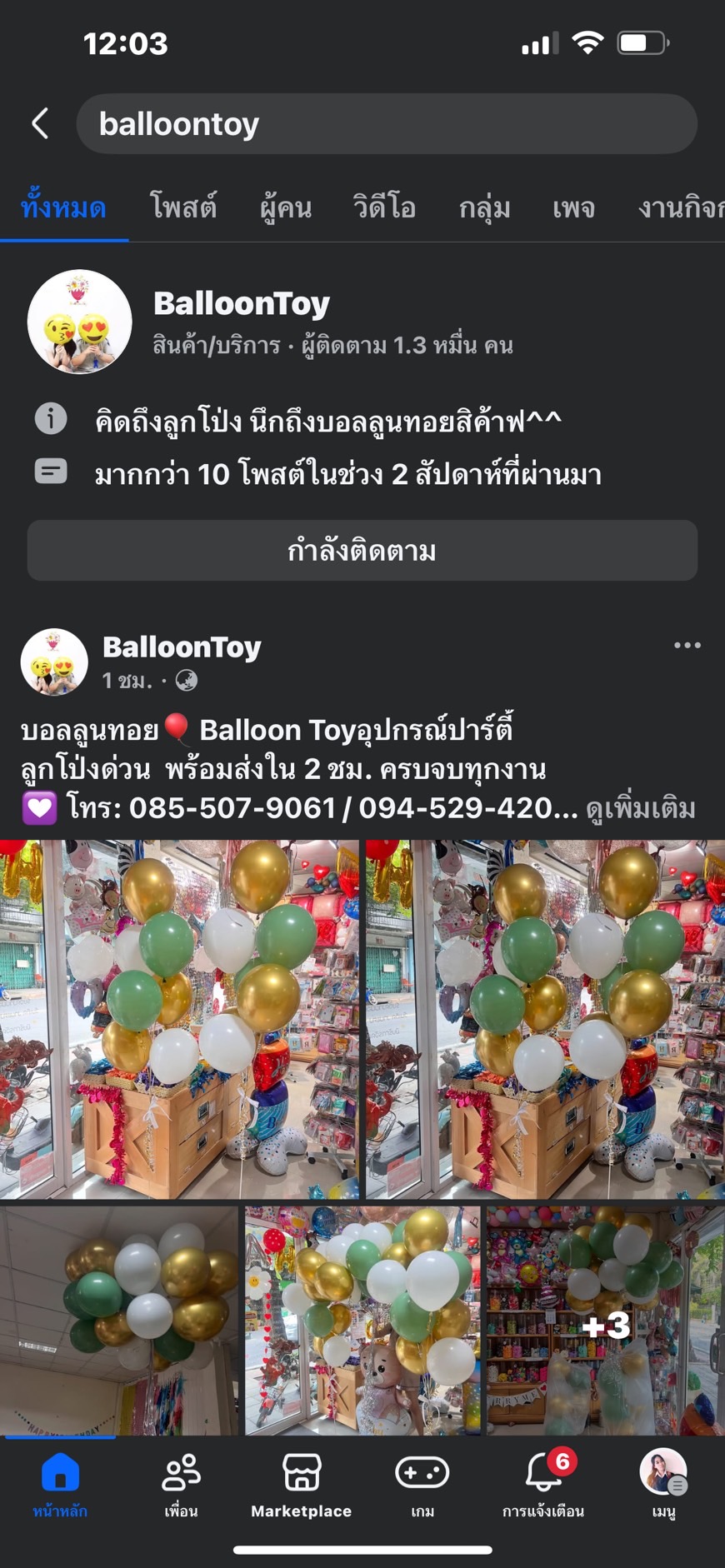This screenshot has height=1568, width=725.
Task: Expand post text with ดูเพิ่มเติม
Action: 643,808
